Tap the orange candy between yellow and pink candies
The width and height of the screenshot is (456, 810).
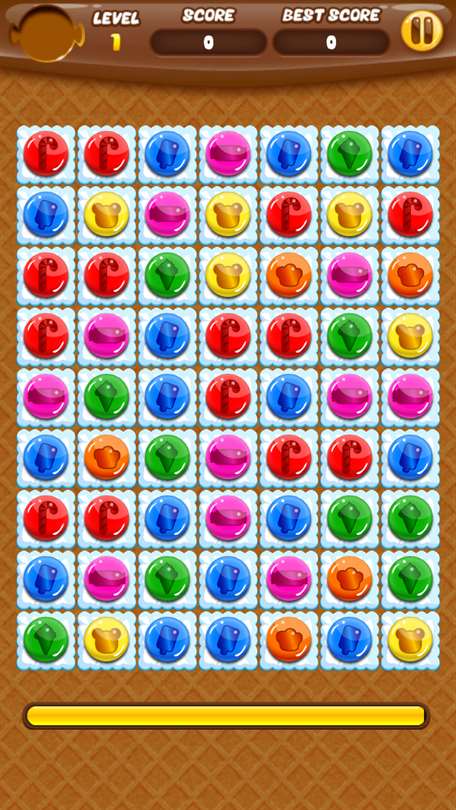pyautogui.click(x=289, y=275)
